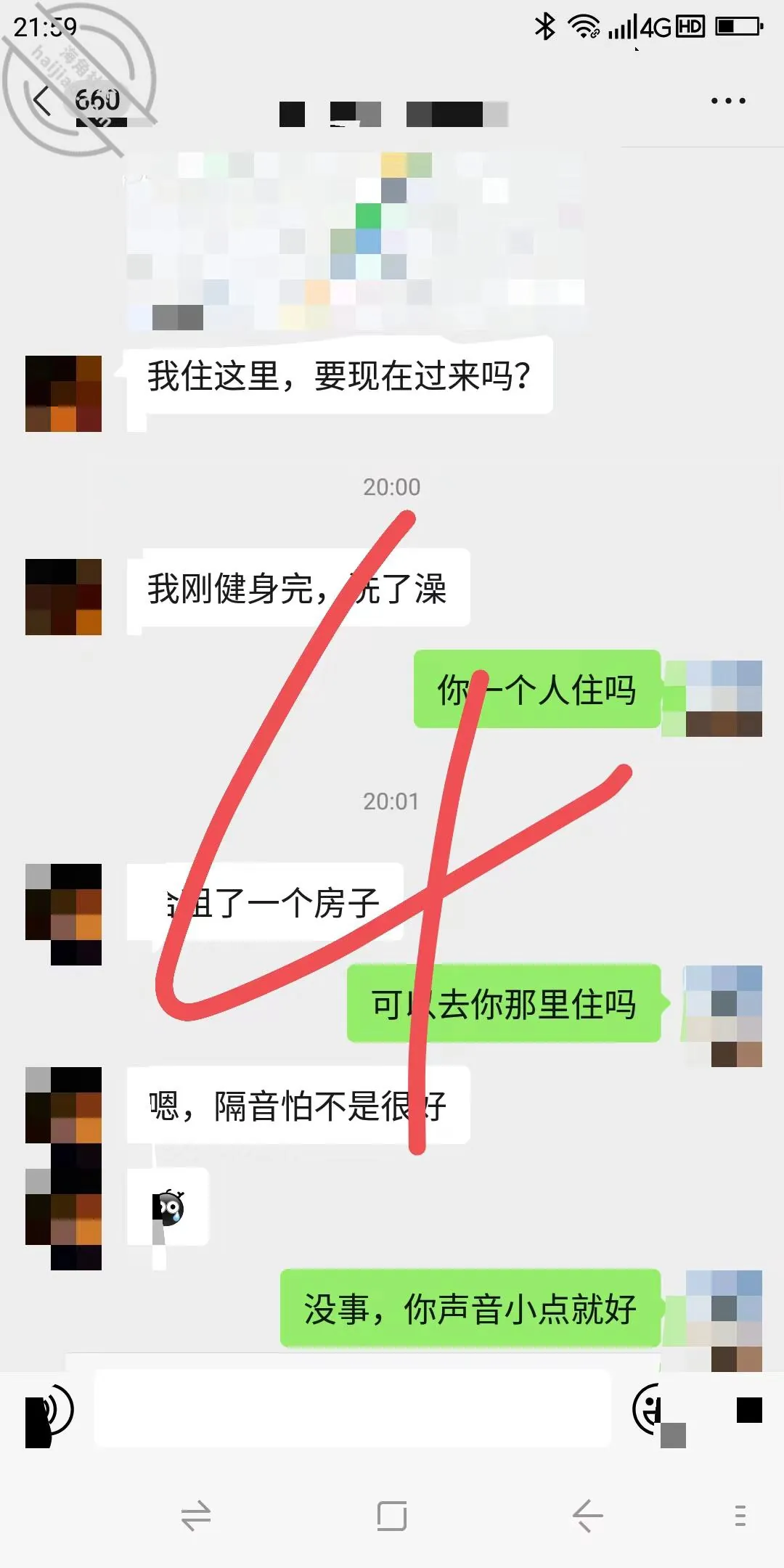Open the chat's three-dot menu

728,101
